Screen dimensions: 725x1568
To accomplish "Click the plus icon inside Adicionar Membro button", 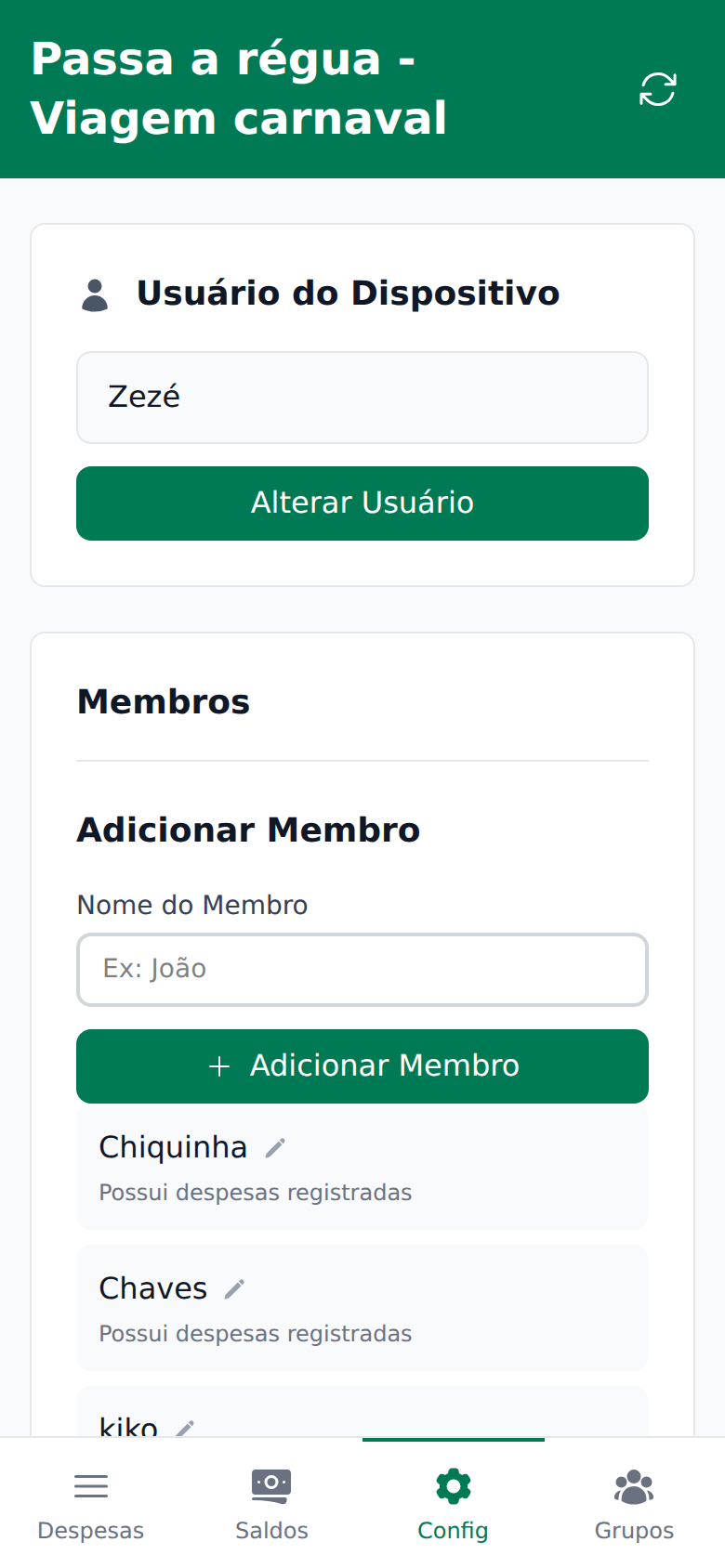I will 218,1066.
